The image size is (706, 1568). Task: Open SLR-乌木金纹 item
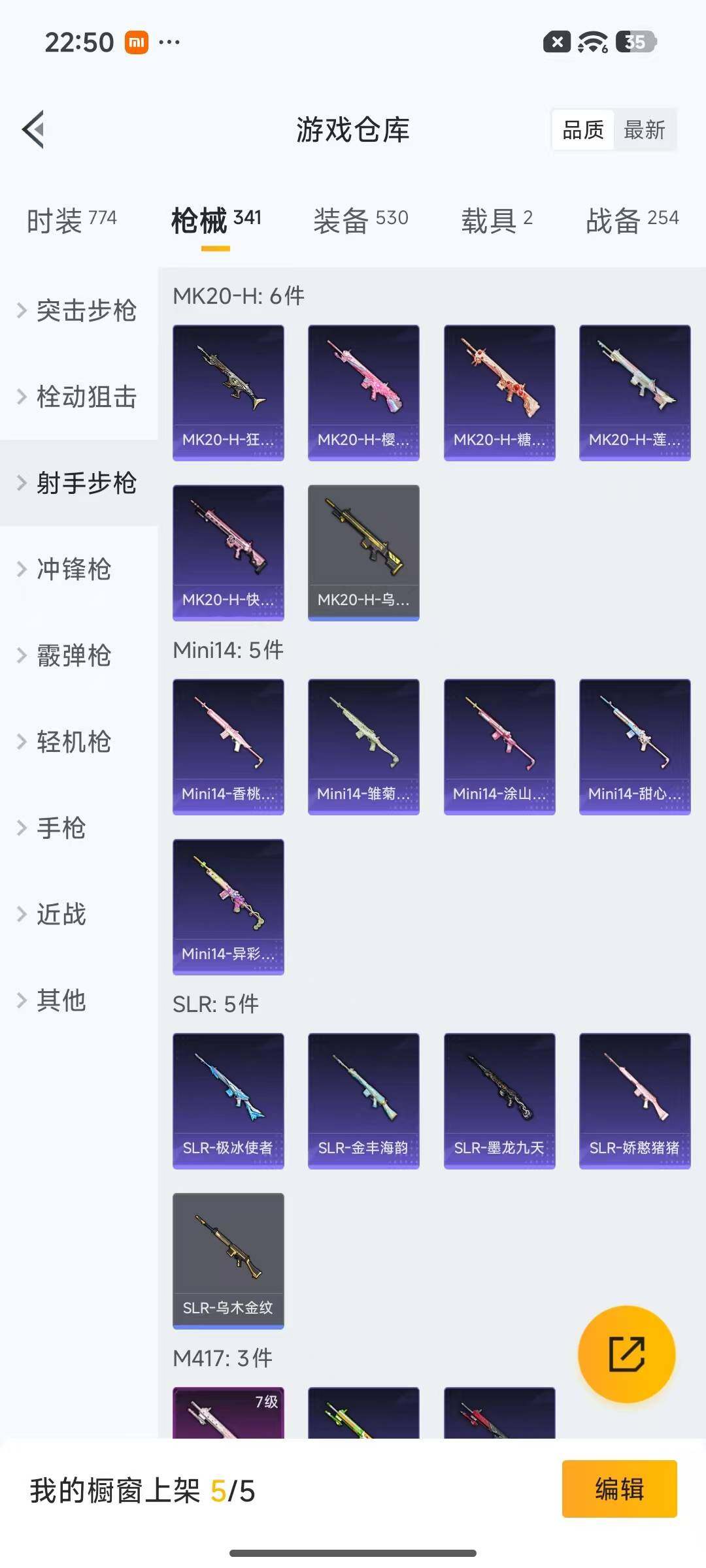228,1260
